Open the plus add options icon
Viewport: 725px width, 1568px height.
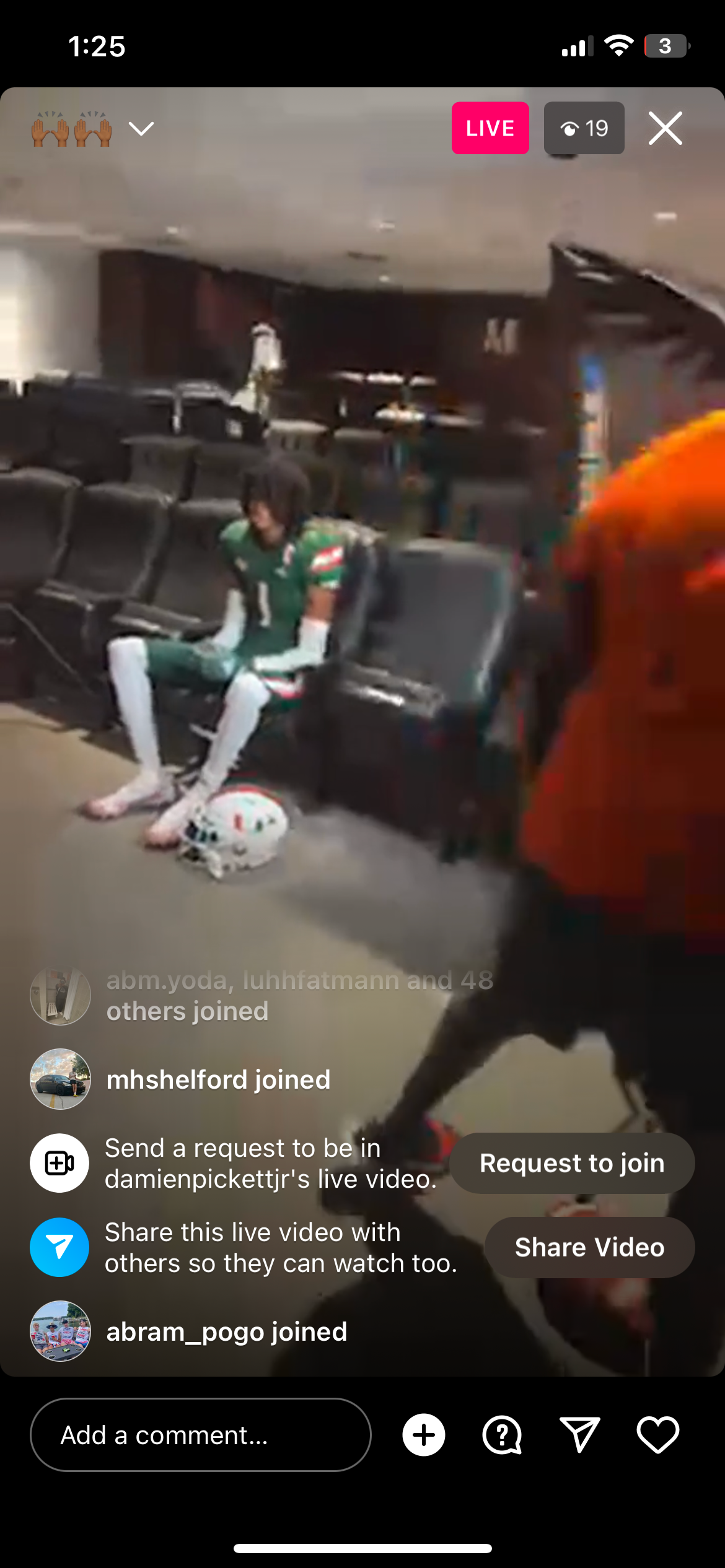424,1435
